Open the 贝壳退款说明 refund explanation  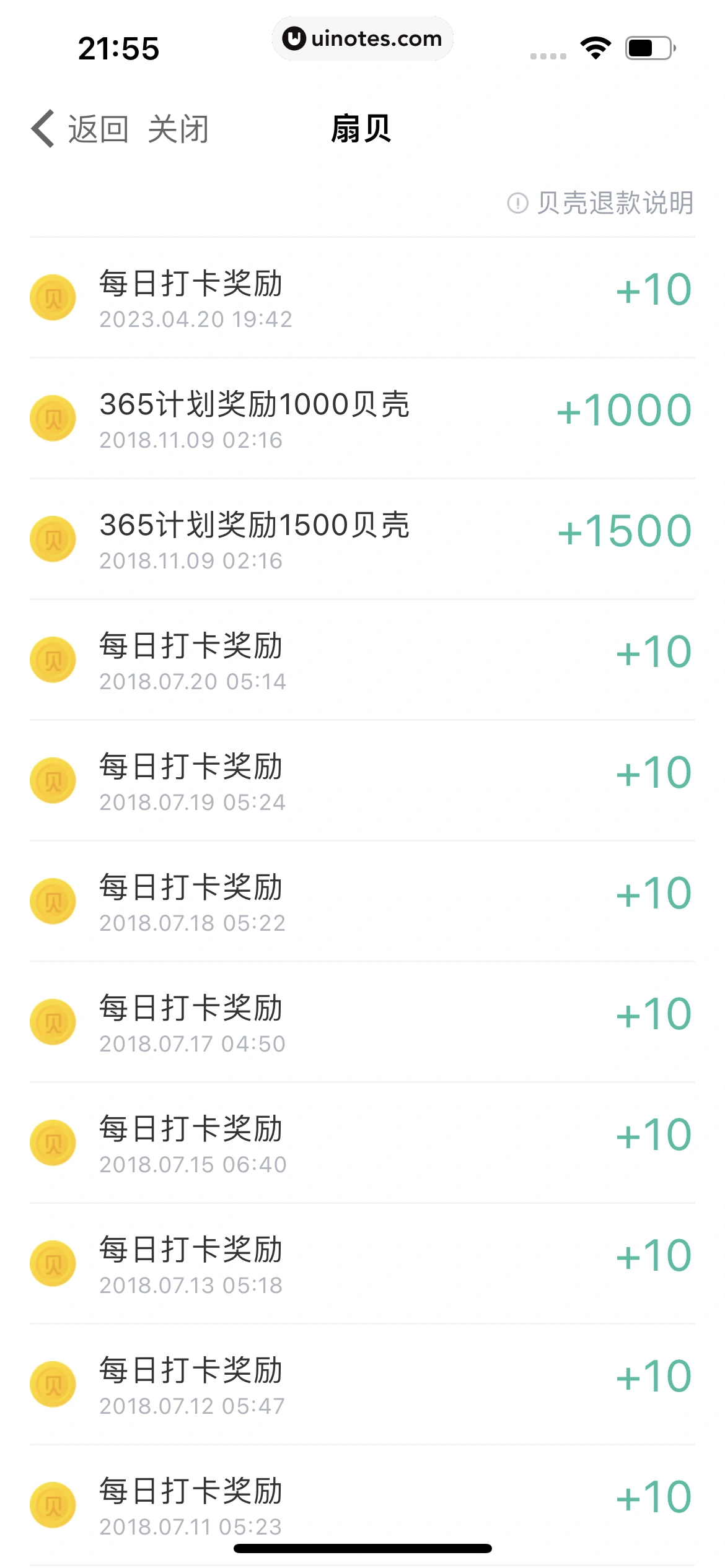point(615,203)
